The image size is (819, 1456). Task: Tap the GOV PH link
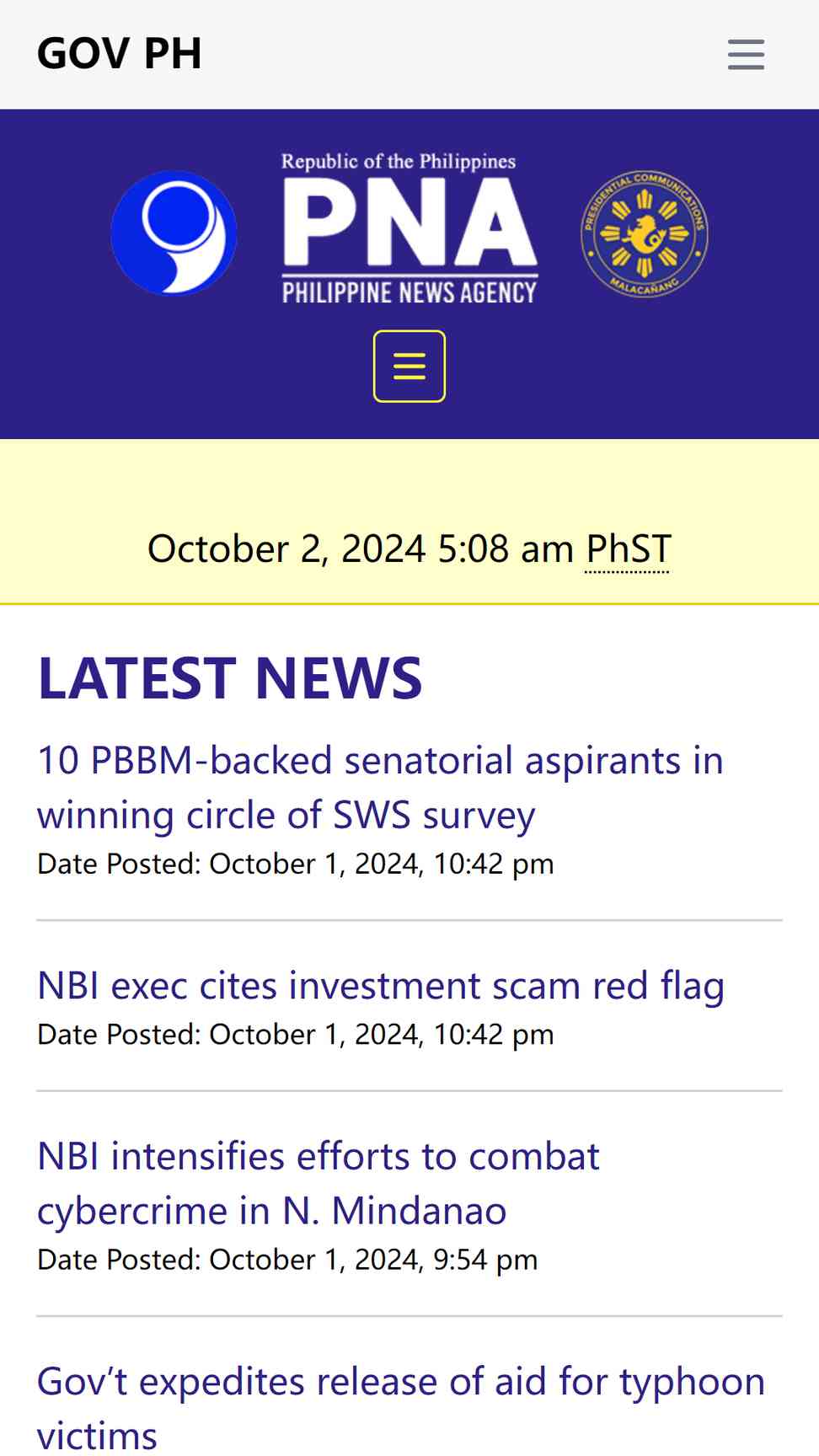tap(120, 54)
